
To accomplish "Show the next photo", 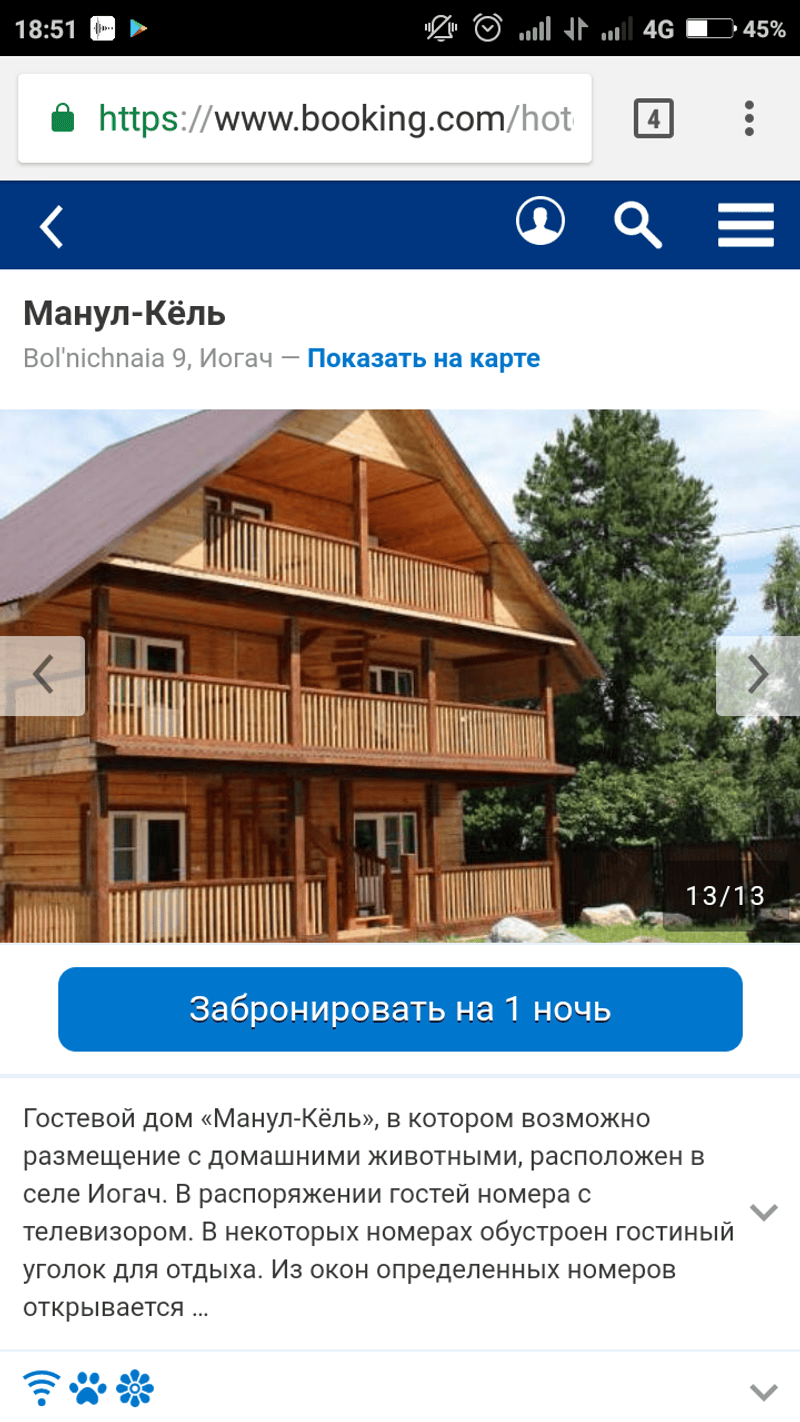I will coord(759,675).
